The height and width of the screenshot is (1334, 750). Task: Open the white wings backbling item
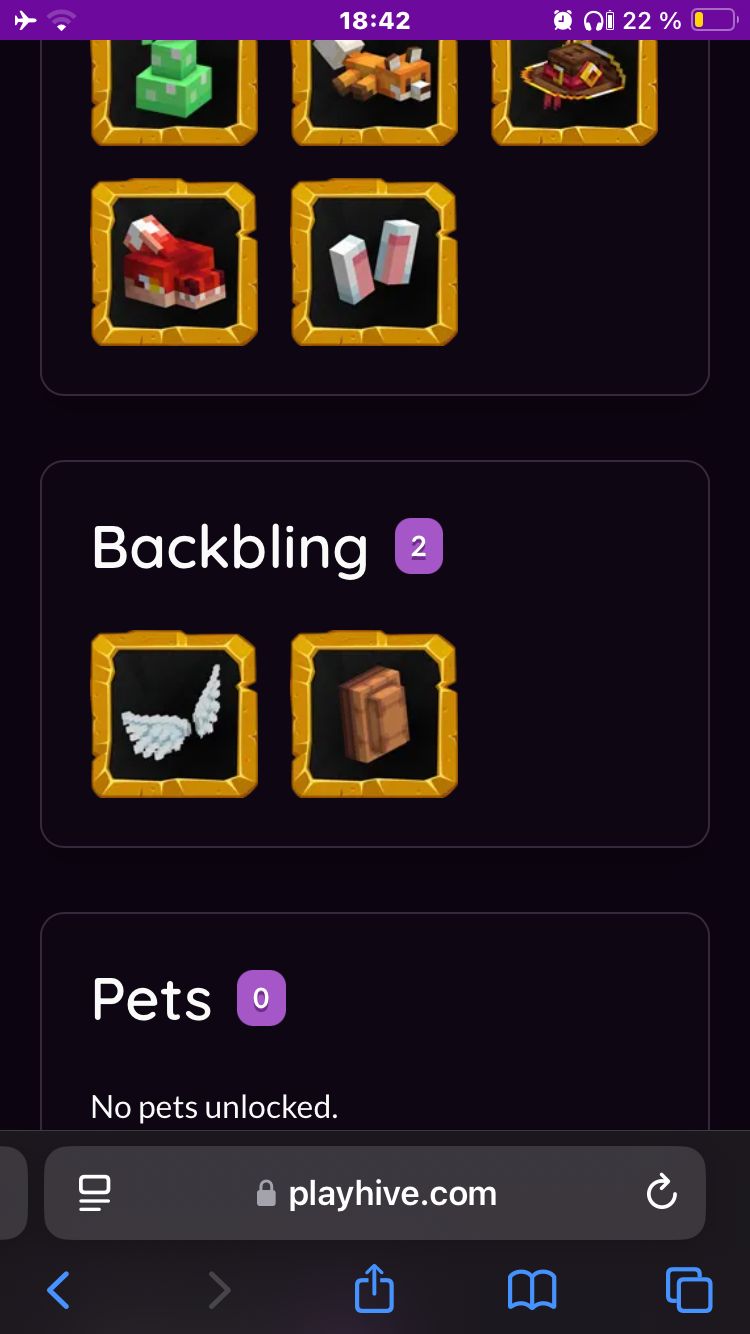pyautogui.click(x=174, y=714)
